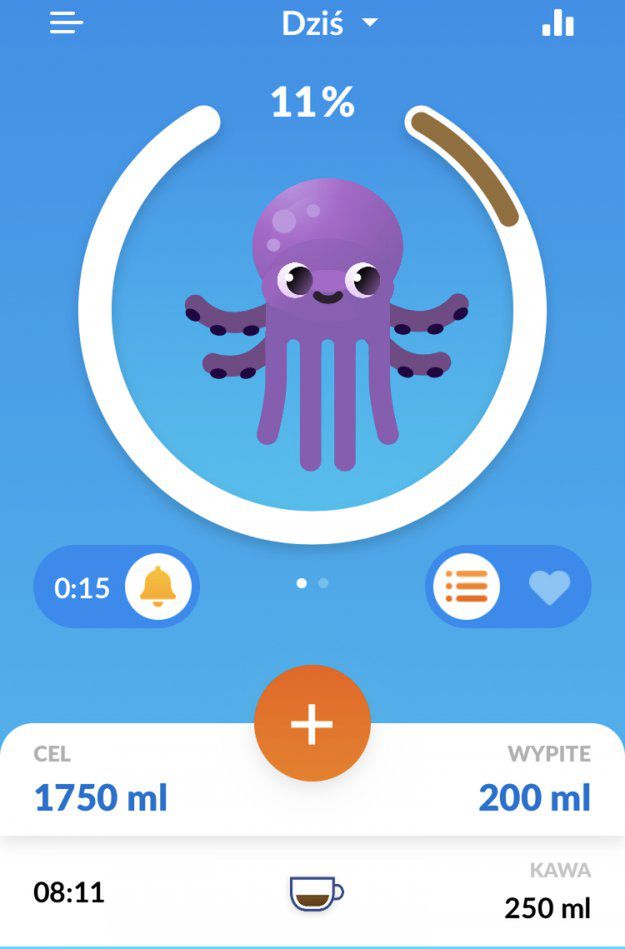
Task: Open the 08:11 Kawa 250 ml entry
Action: click(x=312, y=892)
